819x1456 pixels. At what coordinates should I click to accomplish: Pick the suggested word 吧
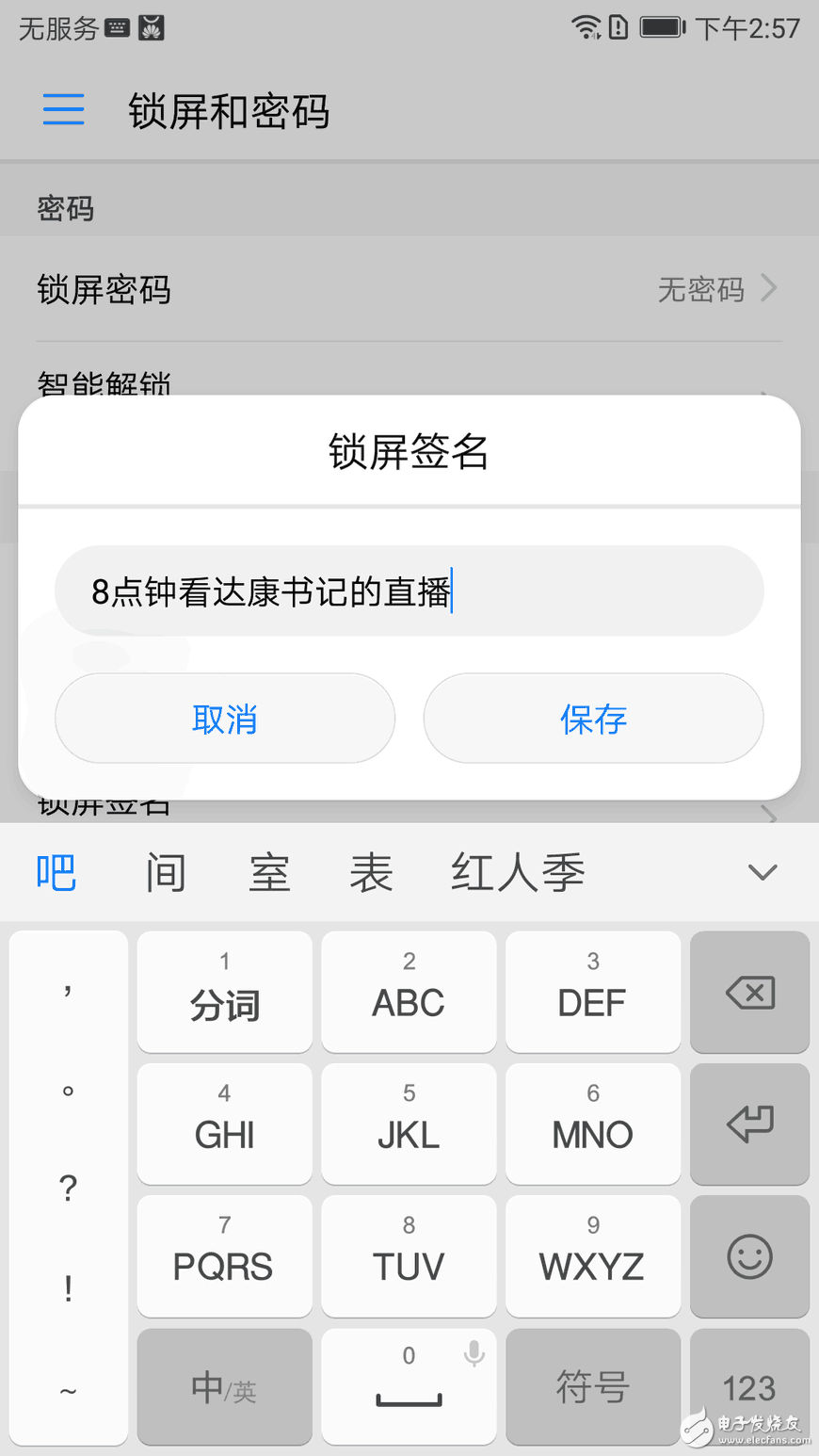coord(56,872)
